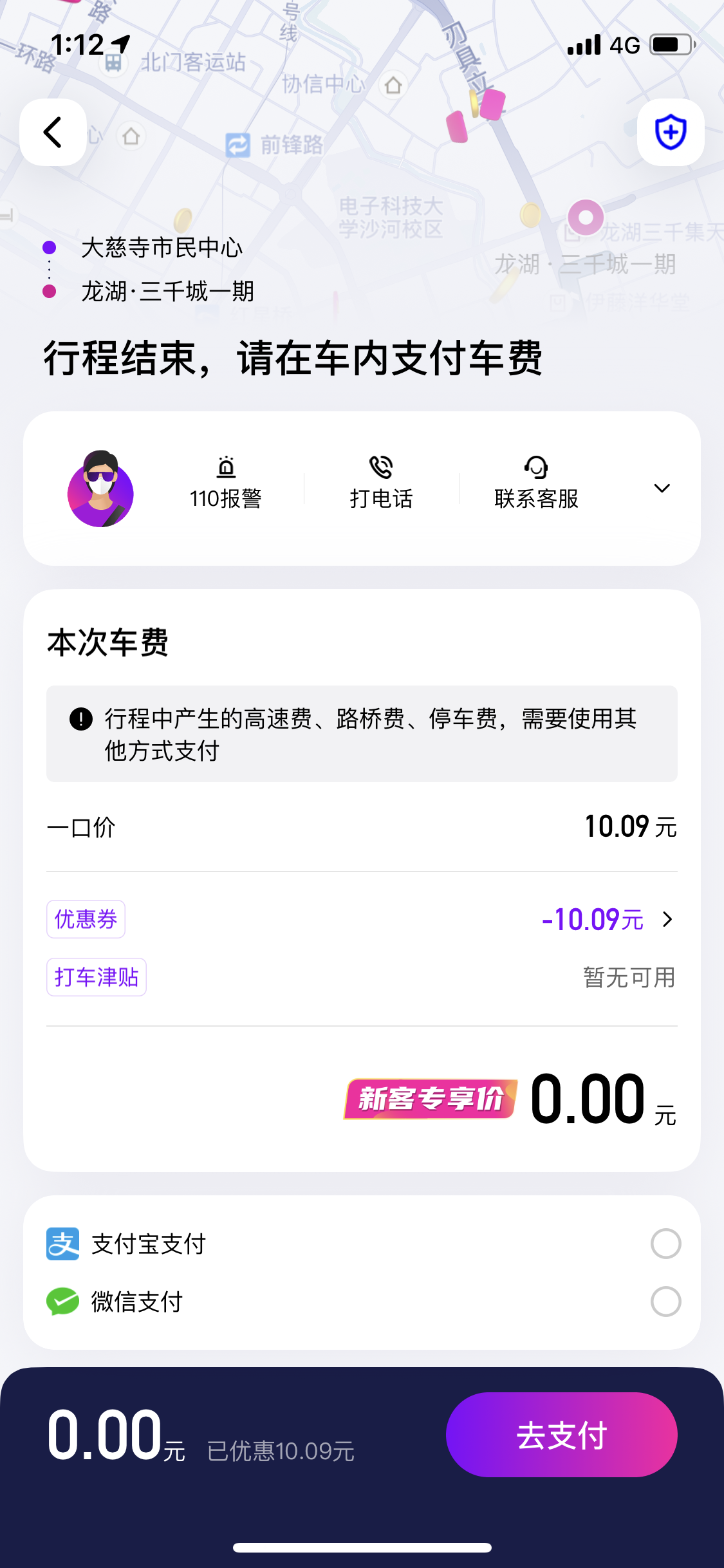Select 支付宝支付 as payment method
This screenshot has height=1568, width=724.
[362, 1244]
